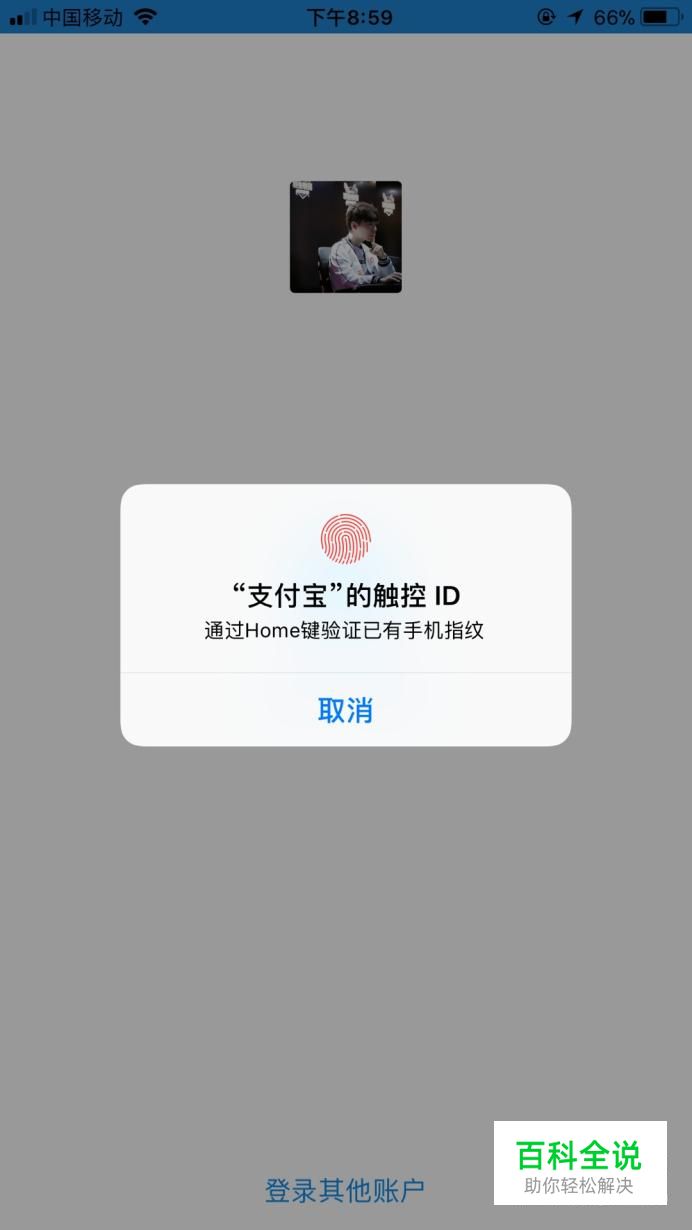Tap 取消 to dismiss the Touch ID dialog

(x=345, y=710)
